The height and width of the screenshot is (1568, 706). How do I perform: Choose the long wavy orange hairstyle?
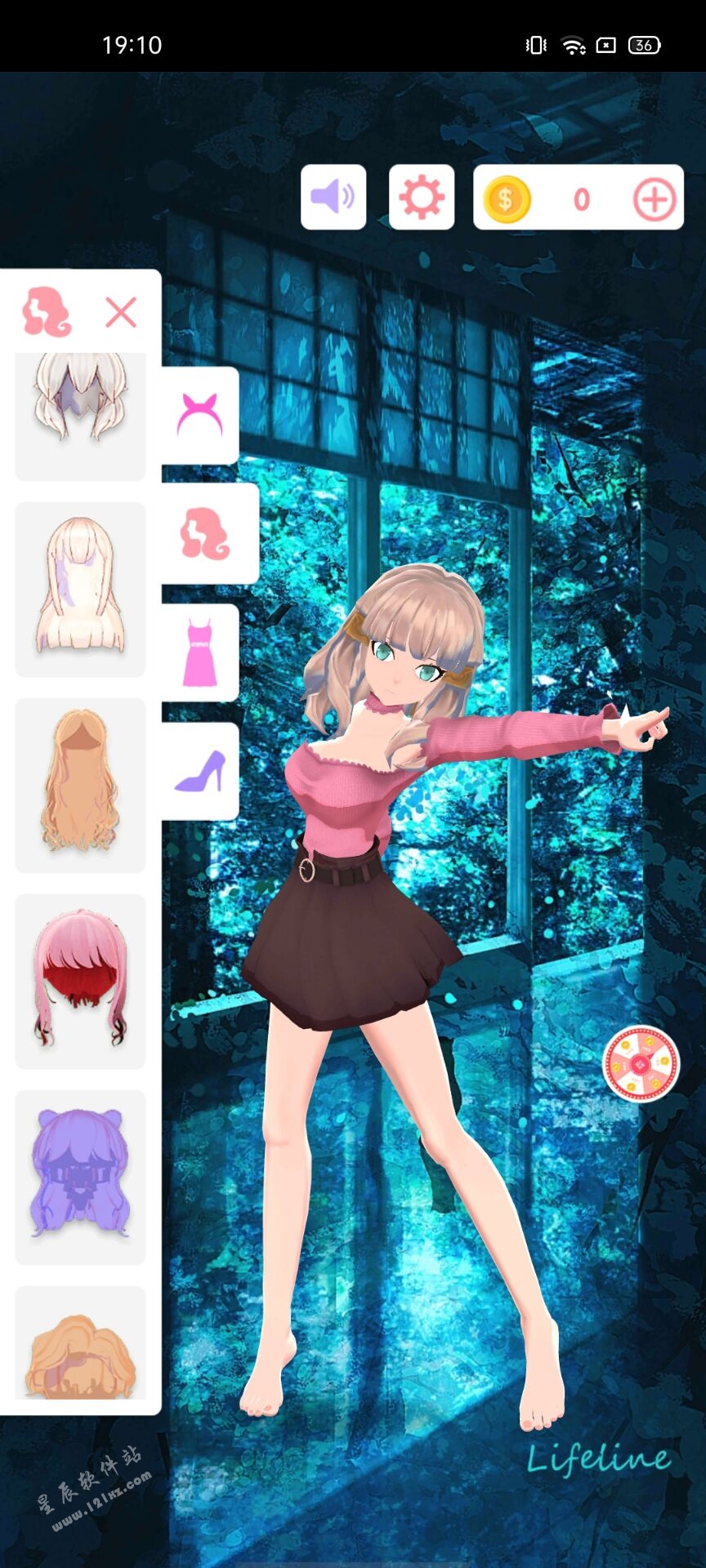click(80, 784)
